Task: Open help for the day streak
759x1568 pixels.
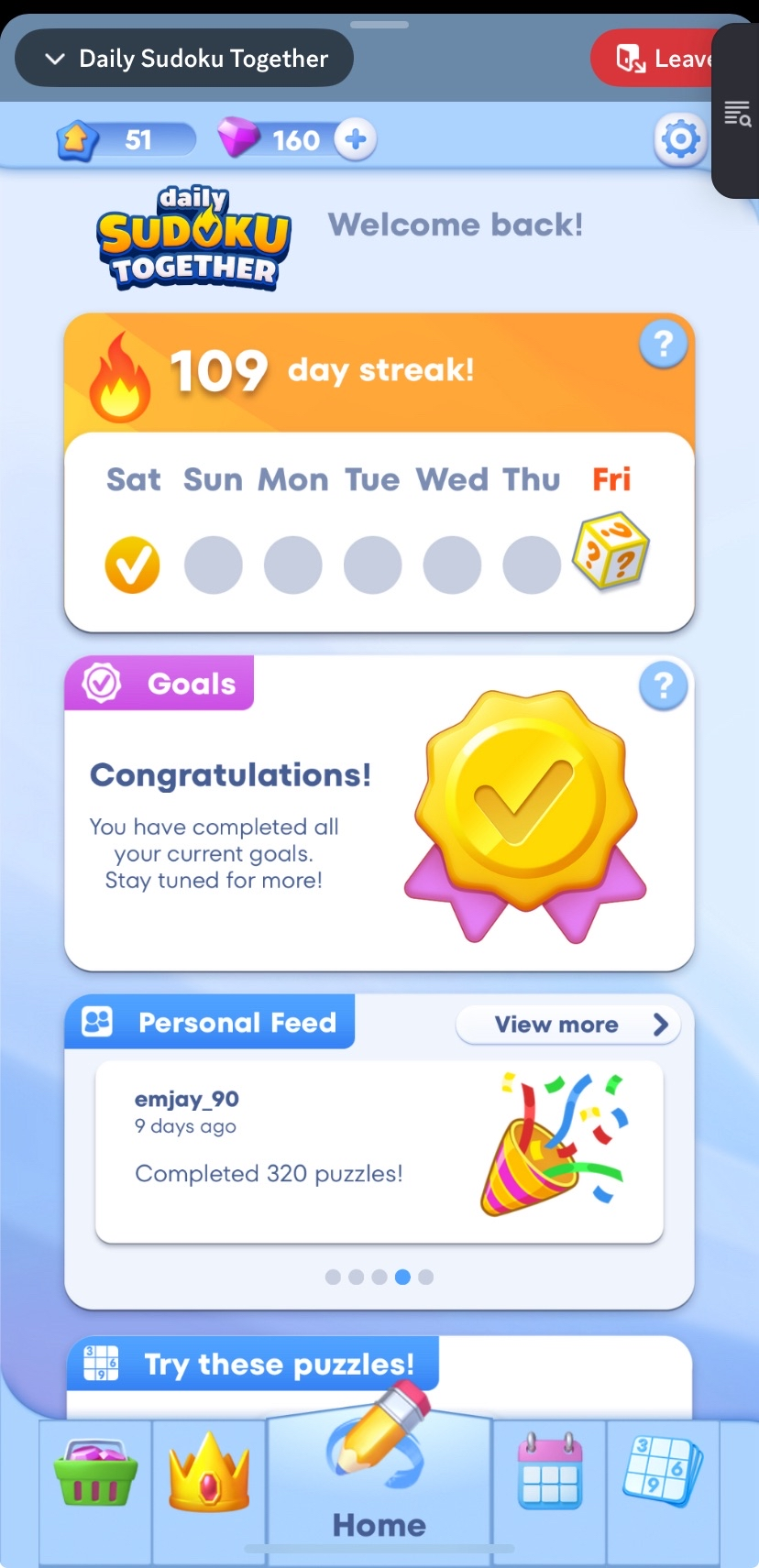Action: [663, 345]
